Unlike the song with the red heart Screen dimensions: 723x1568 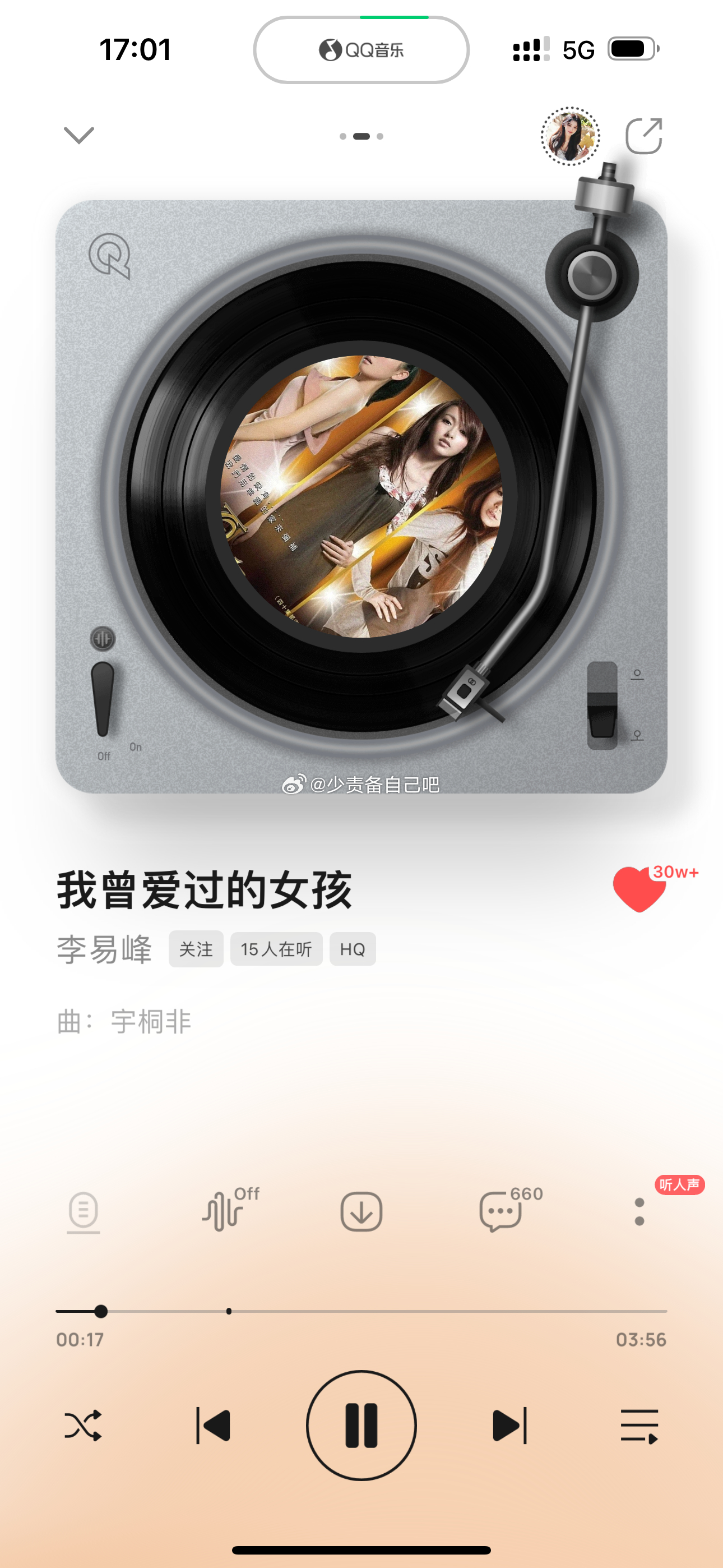pyautogui.click(x=639, y=889)
